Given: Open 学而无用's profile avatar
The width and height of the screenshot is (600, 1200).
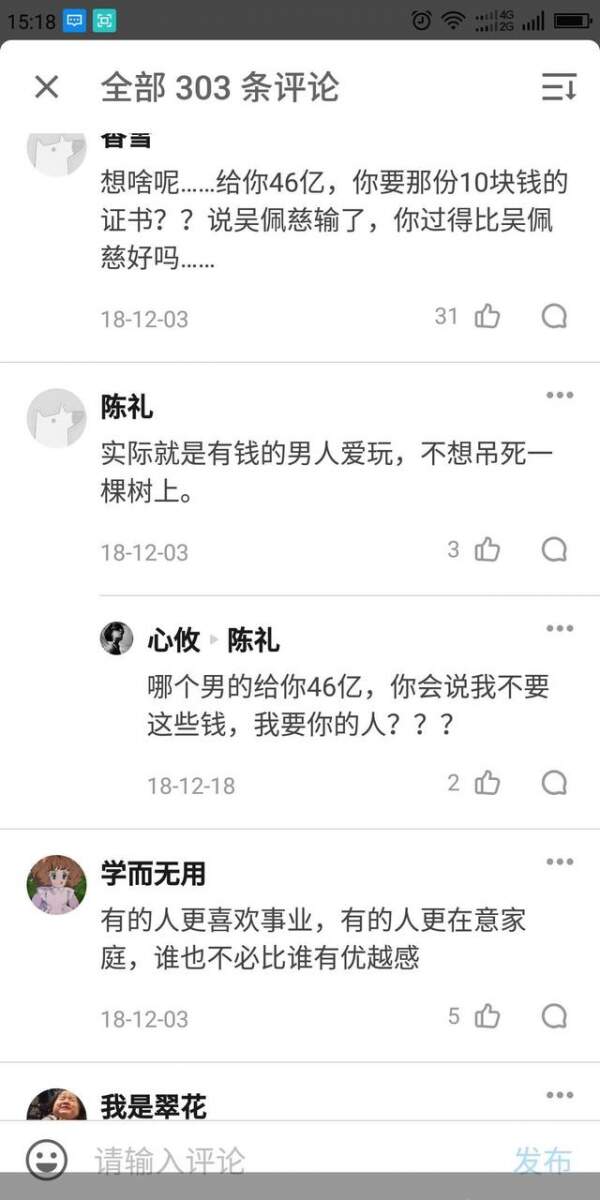Looking at the screenshot, I should [56, 884].
